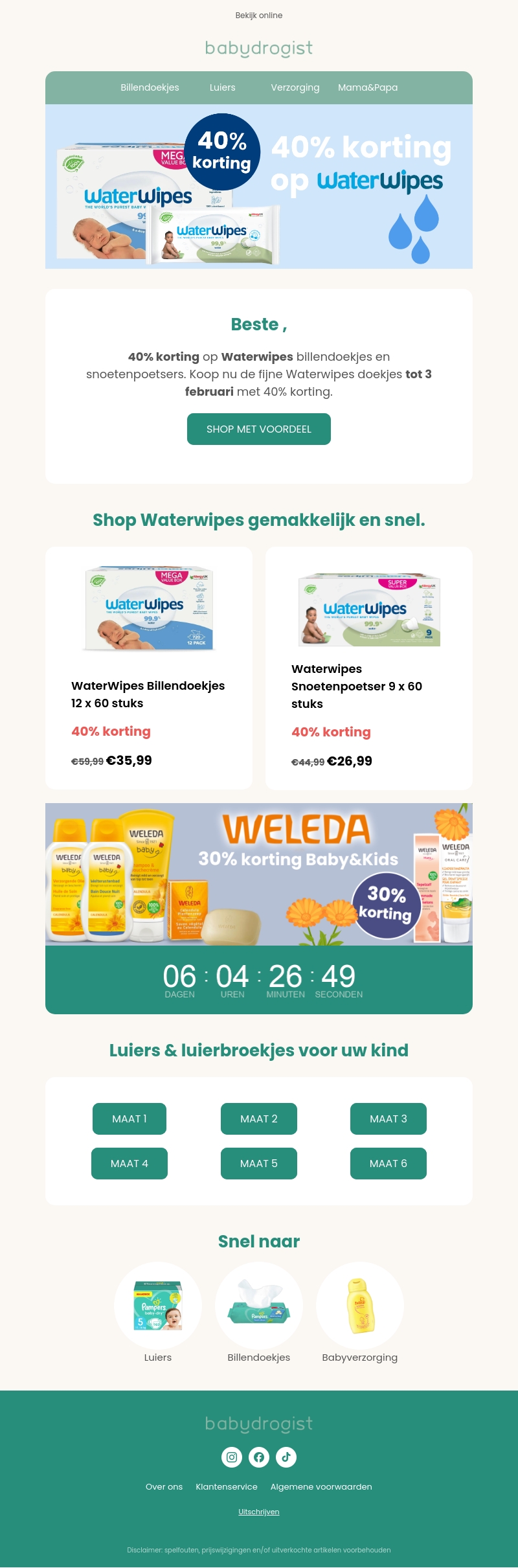Open the Babyverzorging quick link tile
This screenshot has height=1568, width=518.
[x=360, y=1313]
